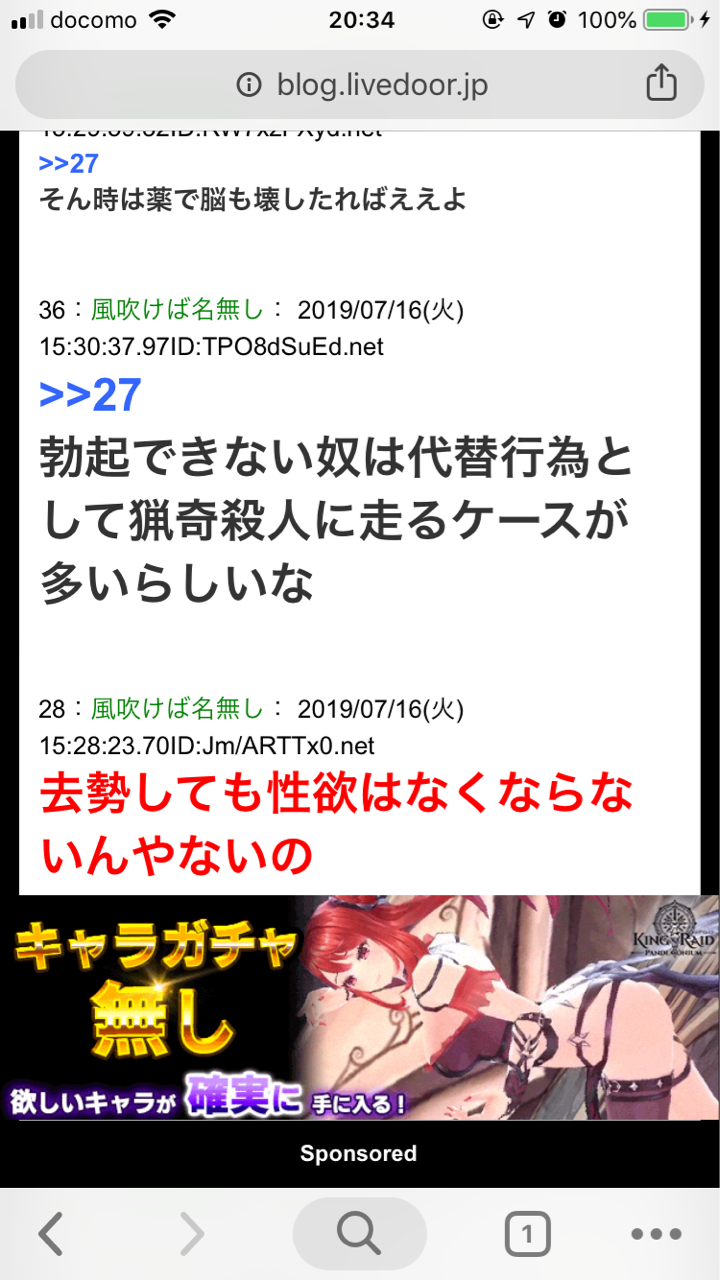This screenshot has height=1280, width=720.
Task: Share this page via share icon
Action: [x=661, y=85]
